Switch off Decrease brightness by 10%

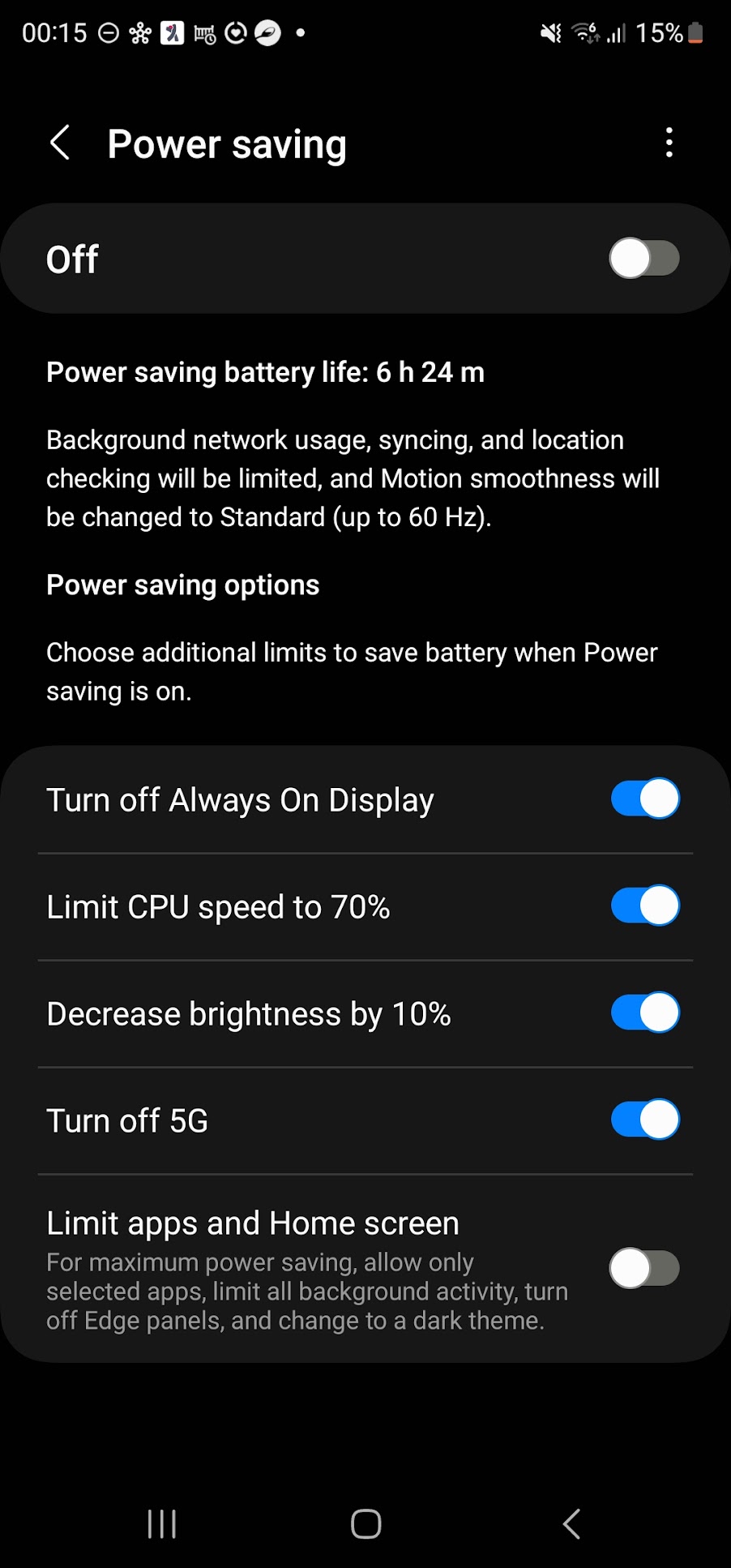[x=645, y=1013]
